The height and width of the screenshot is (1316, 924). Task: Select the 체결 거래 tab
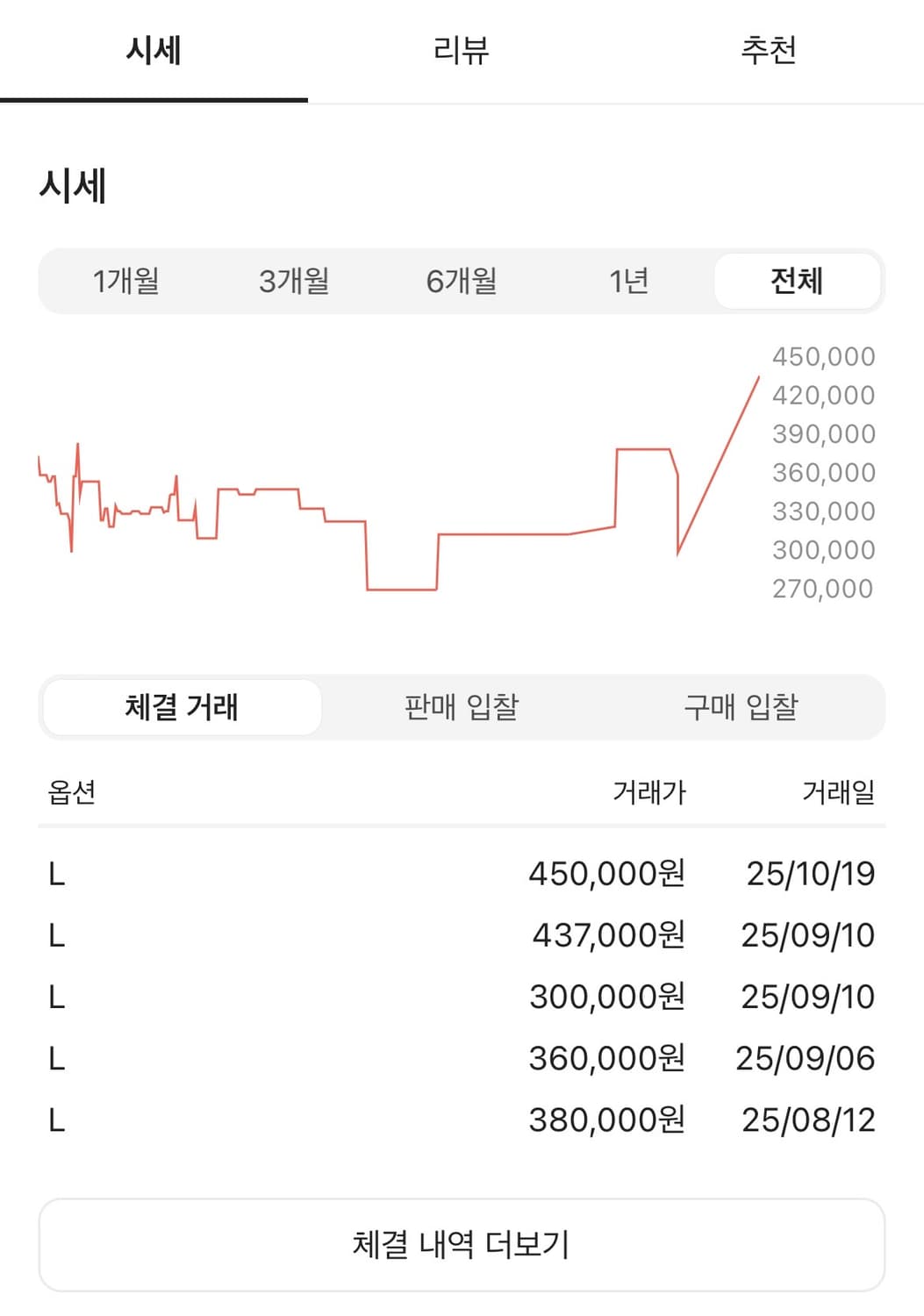[182, 707]
